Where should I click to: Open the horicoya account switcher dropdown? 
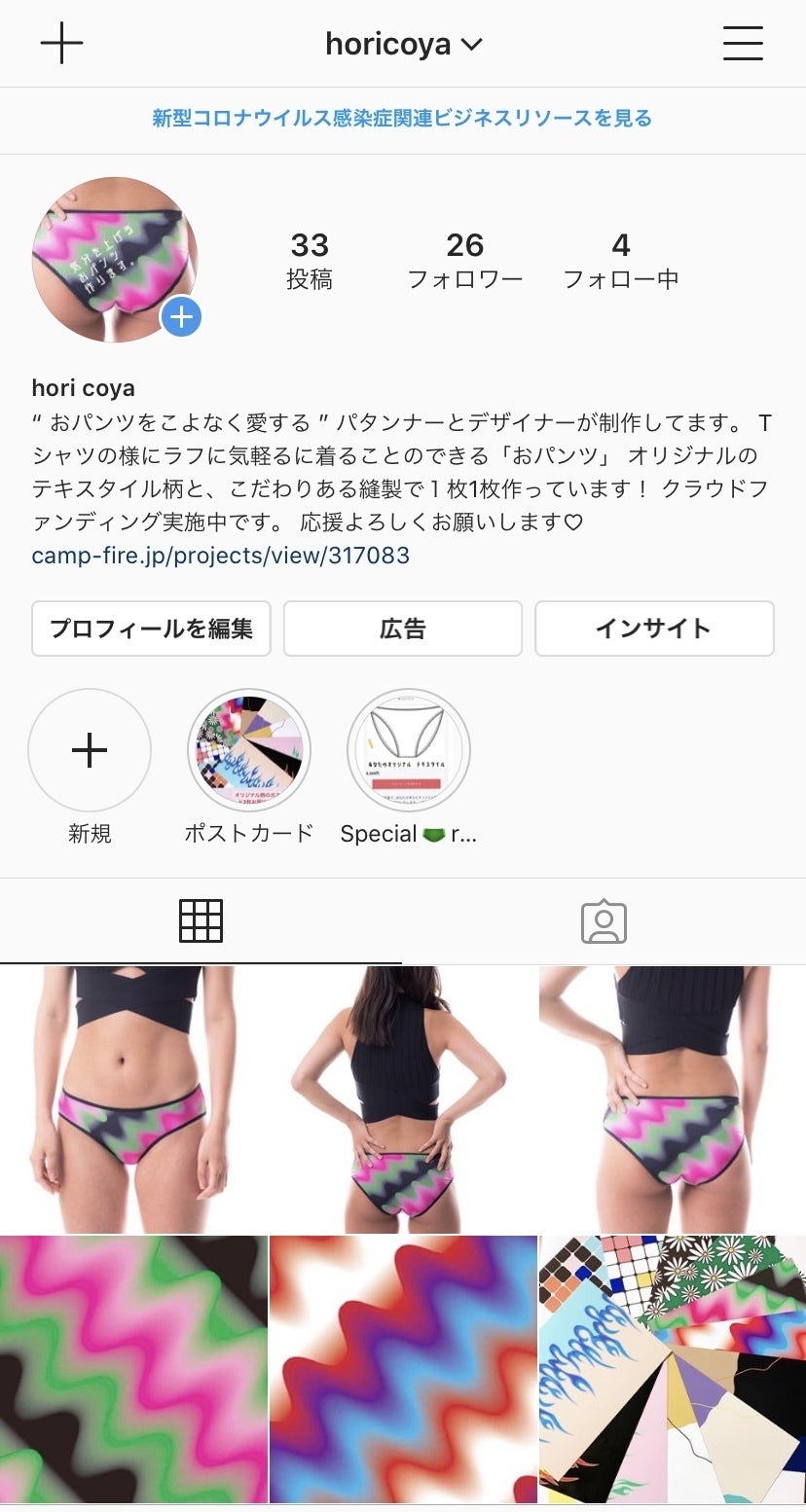[x=403, y=44]
